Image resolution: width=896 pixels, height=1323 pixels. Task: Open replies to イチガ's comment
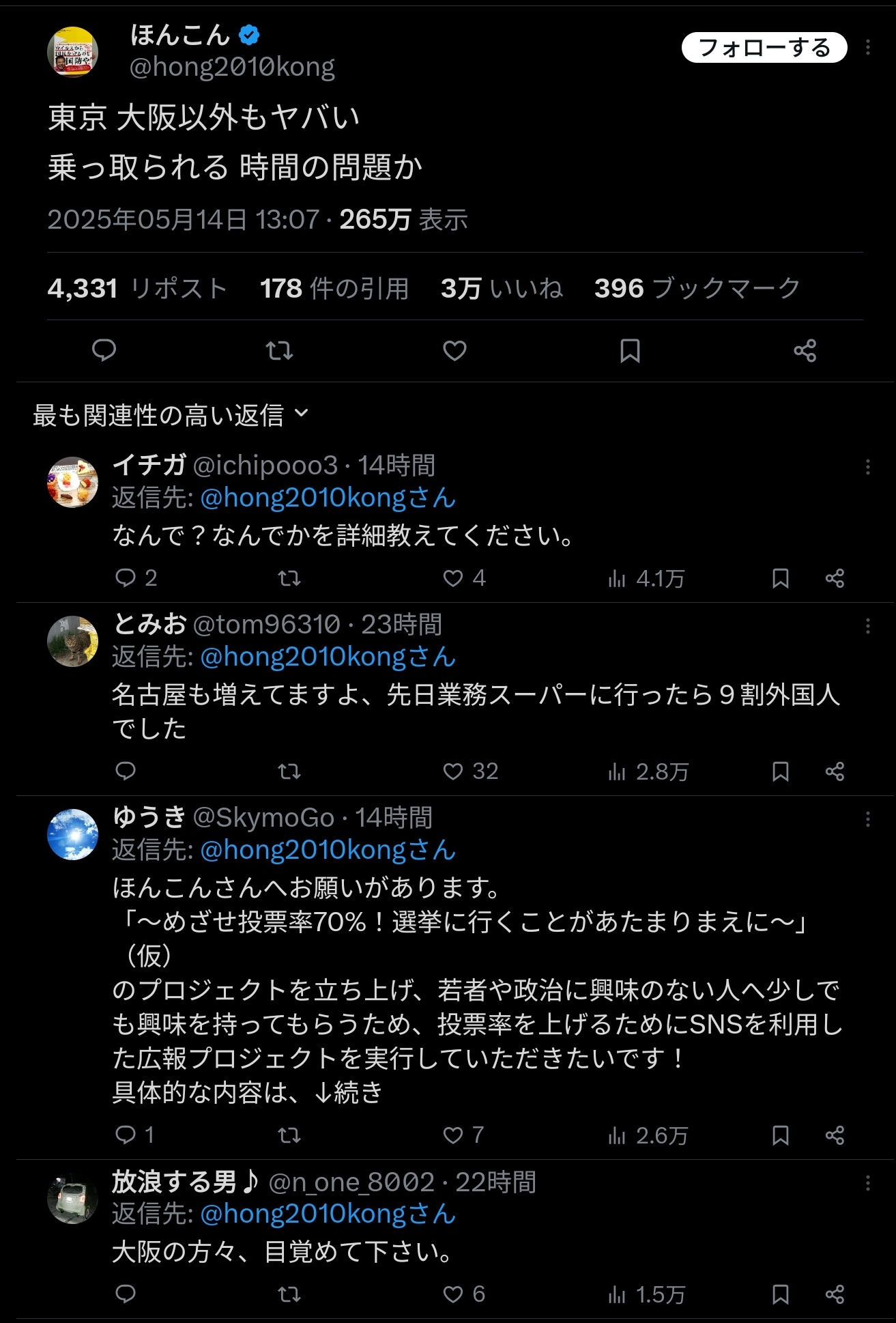[126, 578]
